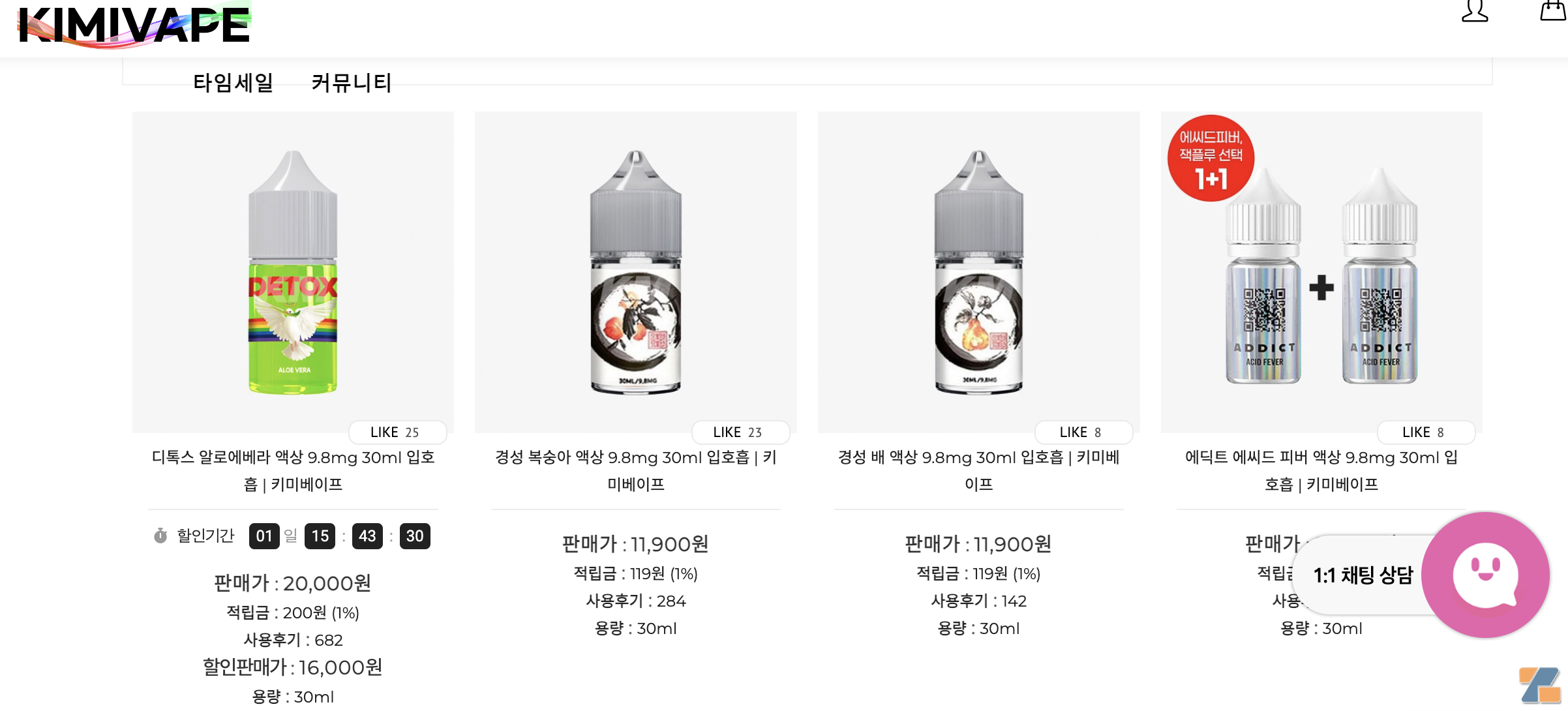Viewport: 1568px width, 711px height.
Task: Open the Detox aloe vera product image
Action: point(293,271)
